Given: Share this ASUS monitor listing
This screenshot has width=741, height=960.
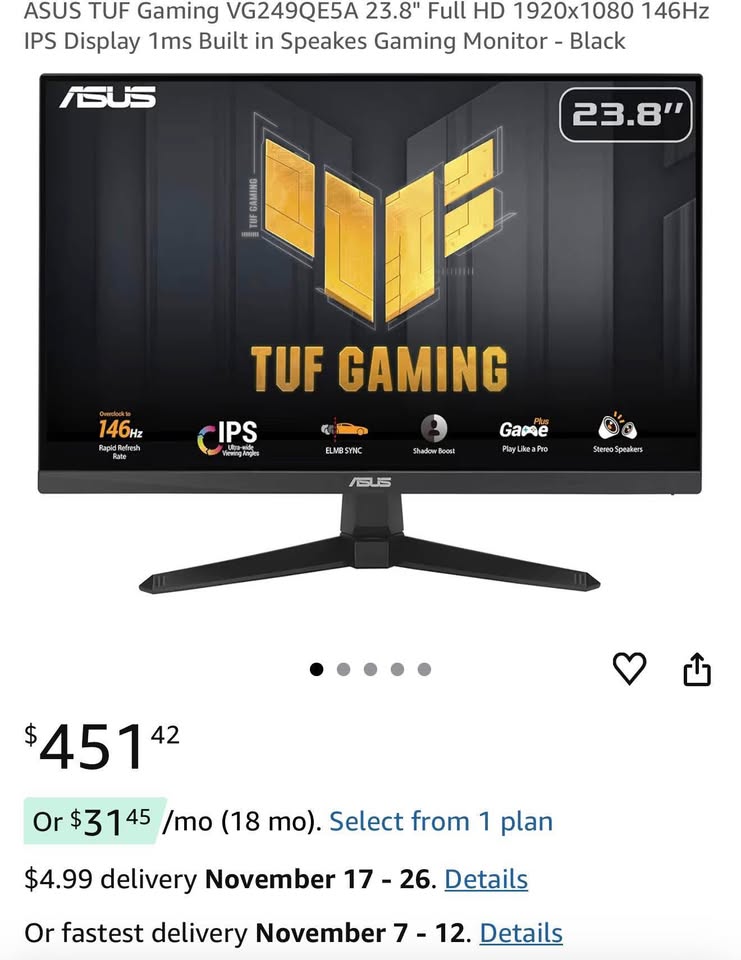Looking at the screenshot, I should 697,669.
